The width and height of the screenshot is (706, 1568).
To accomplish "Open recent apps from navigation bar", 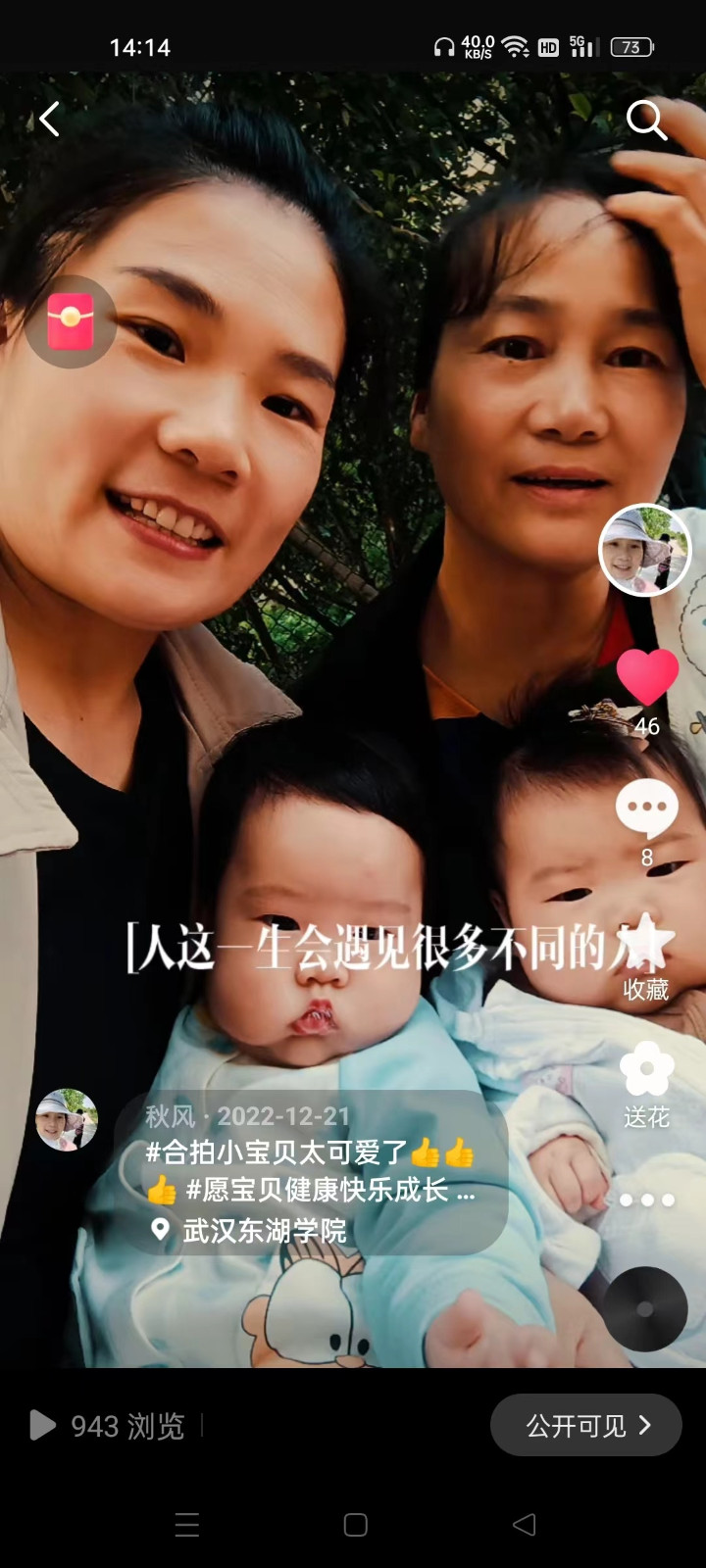I will 186,1524.
